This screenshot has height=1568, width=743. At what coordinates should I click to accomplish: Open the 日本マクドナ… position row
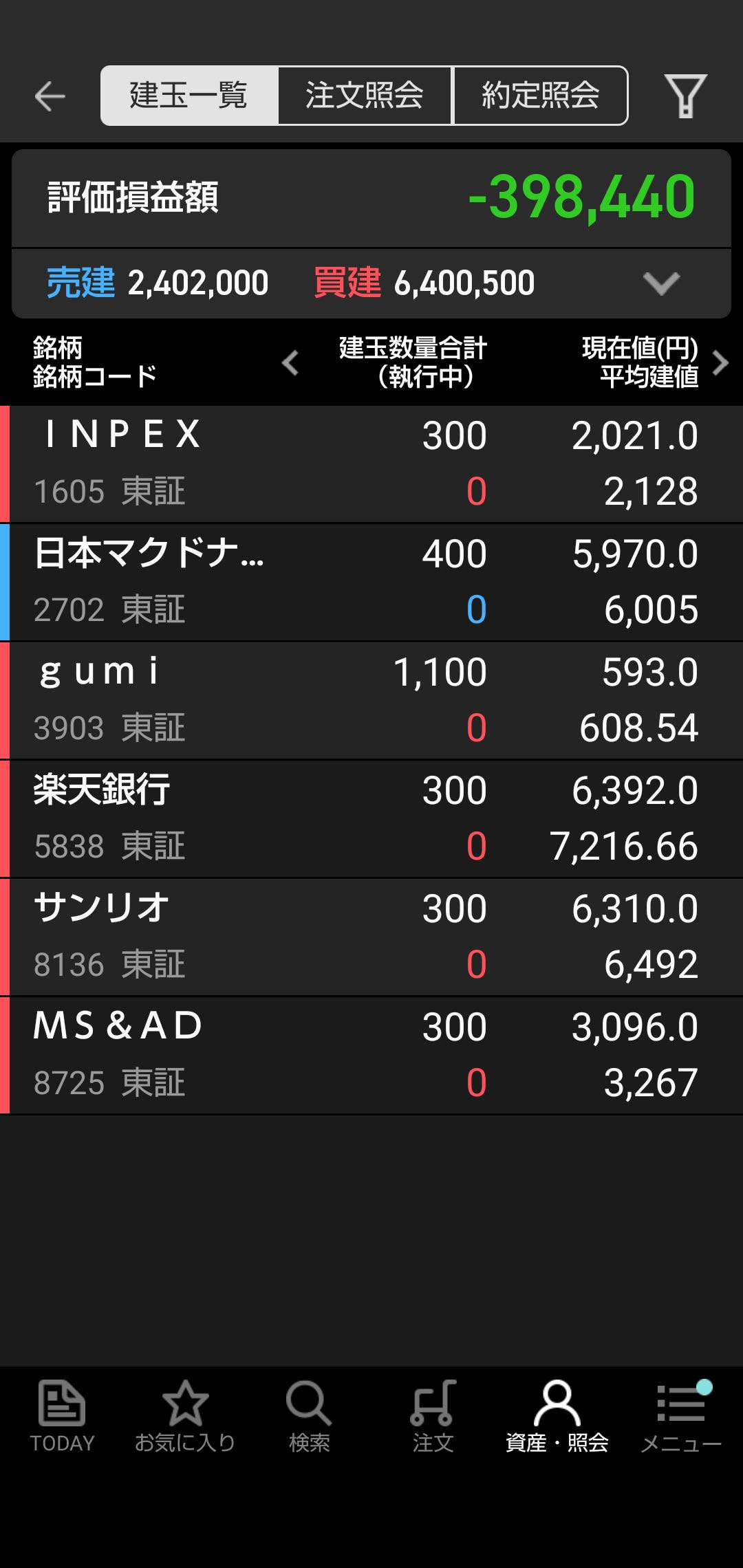pos(371,582)
